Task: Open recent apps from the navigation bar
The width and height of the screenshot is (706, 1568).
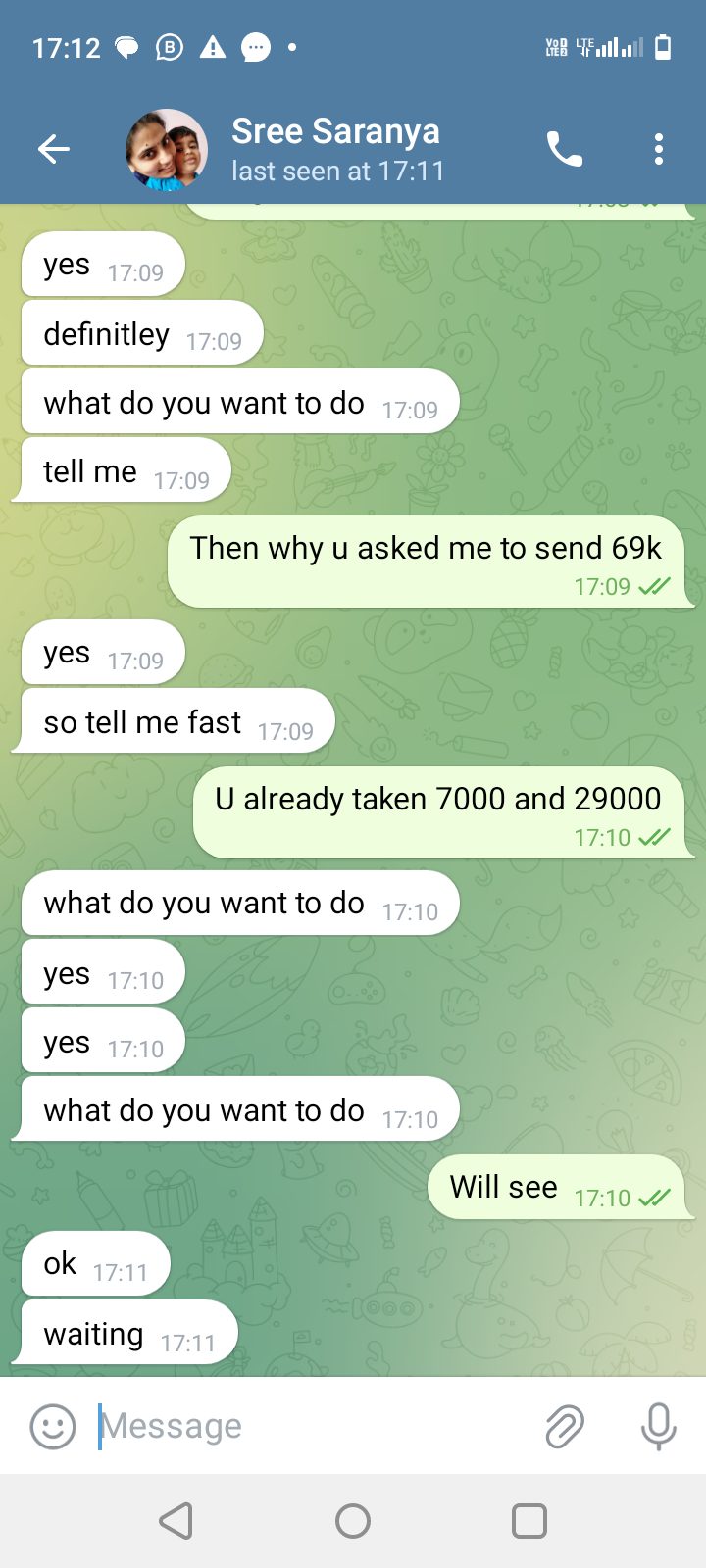Action: point(529,1521)
